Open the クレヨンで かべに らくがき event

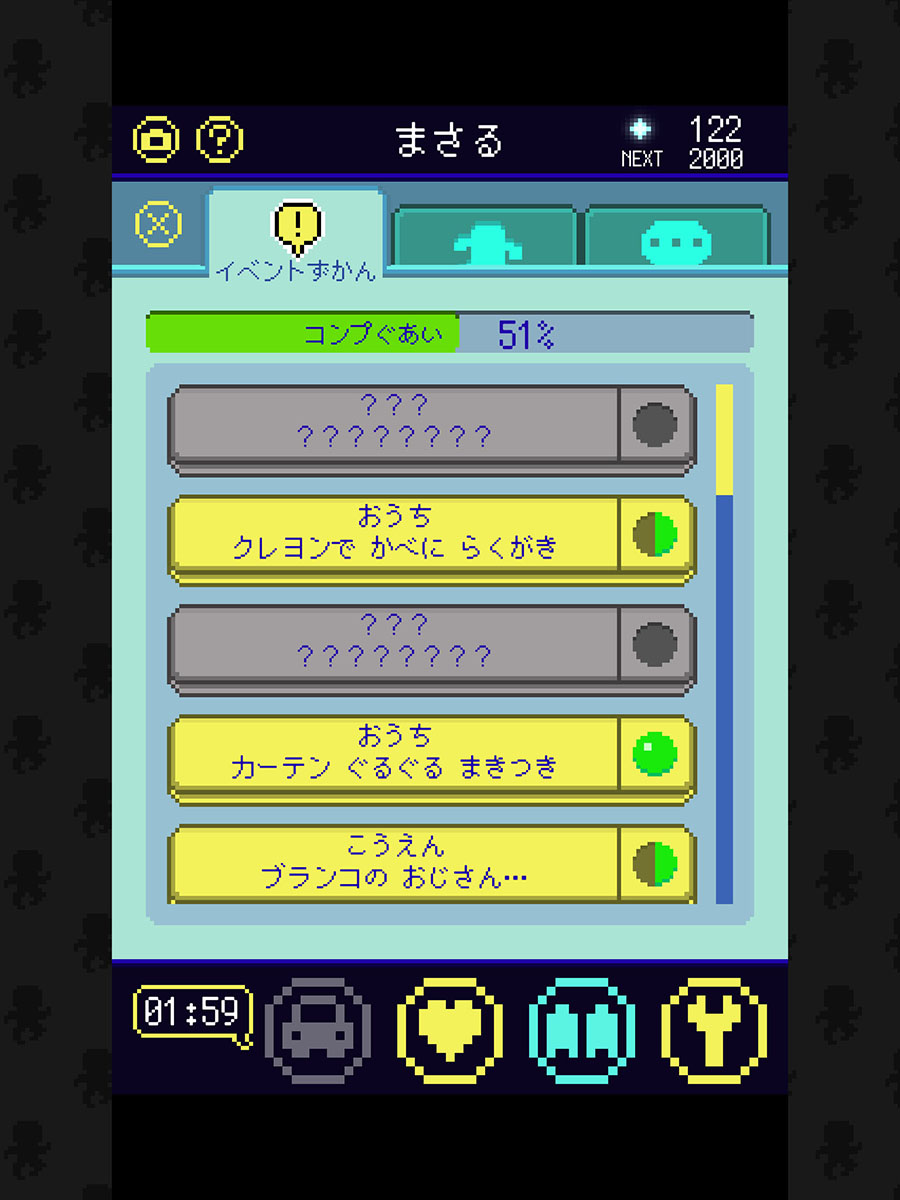[394, 534]
